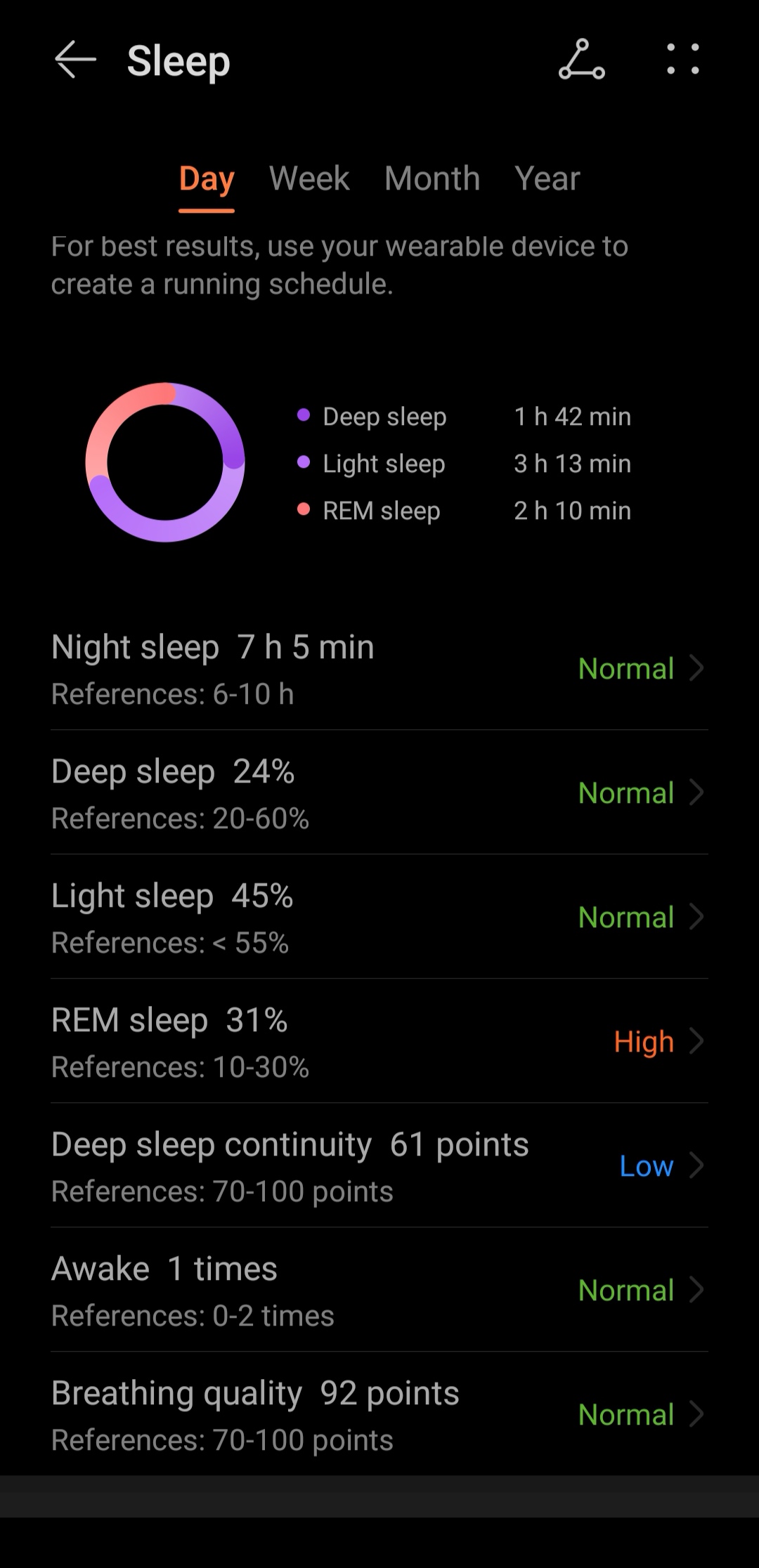Go back from the Sleep screen
Screen dimensions: 759x1568
pos(75,60)
